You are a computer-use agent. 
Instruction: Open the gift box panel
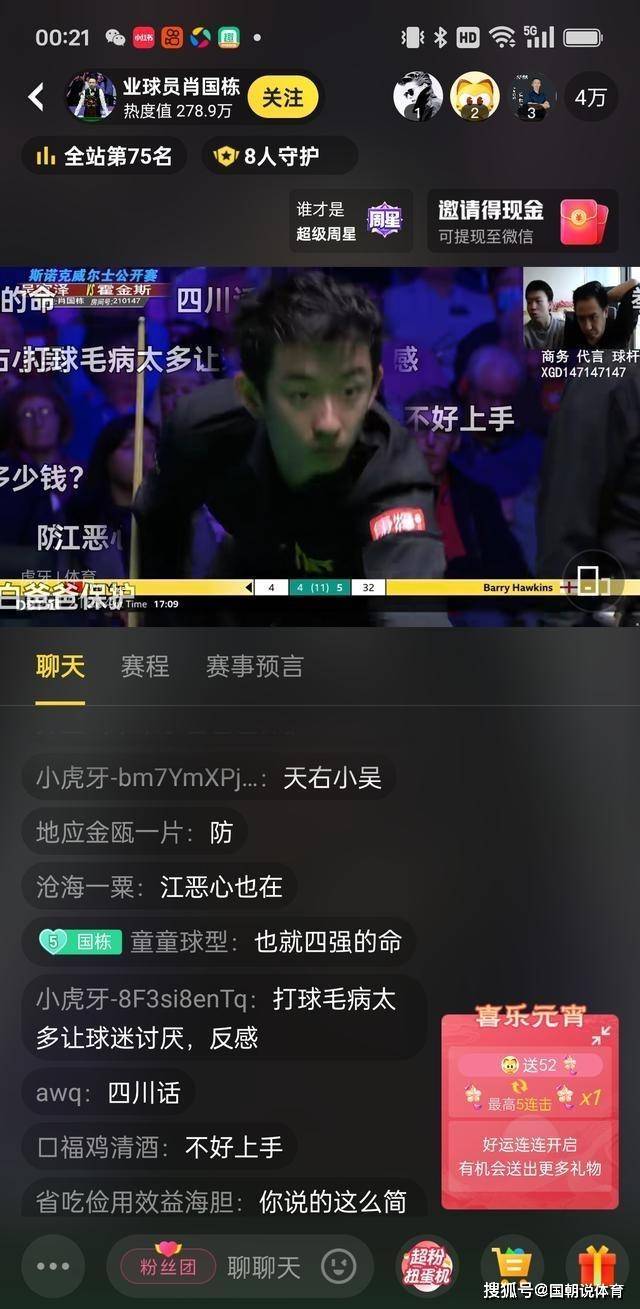597,1266
